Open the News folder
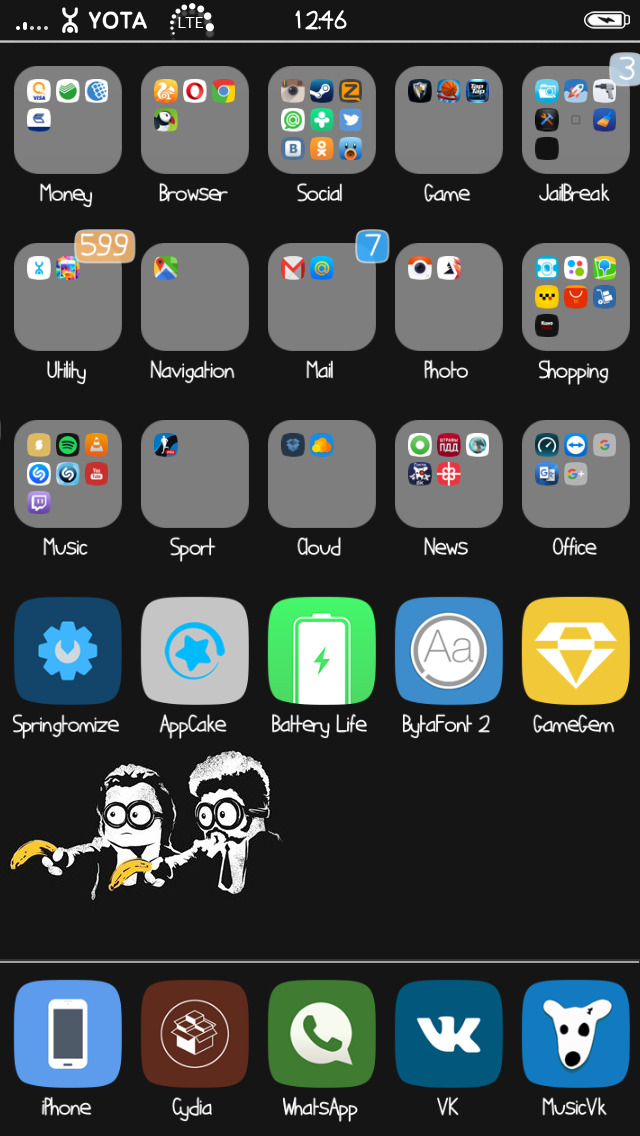The image size is (640, 1136). [449, 474]
